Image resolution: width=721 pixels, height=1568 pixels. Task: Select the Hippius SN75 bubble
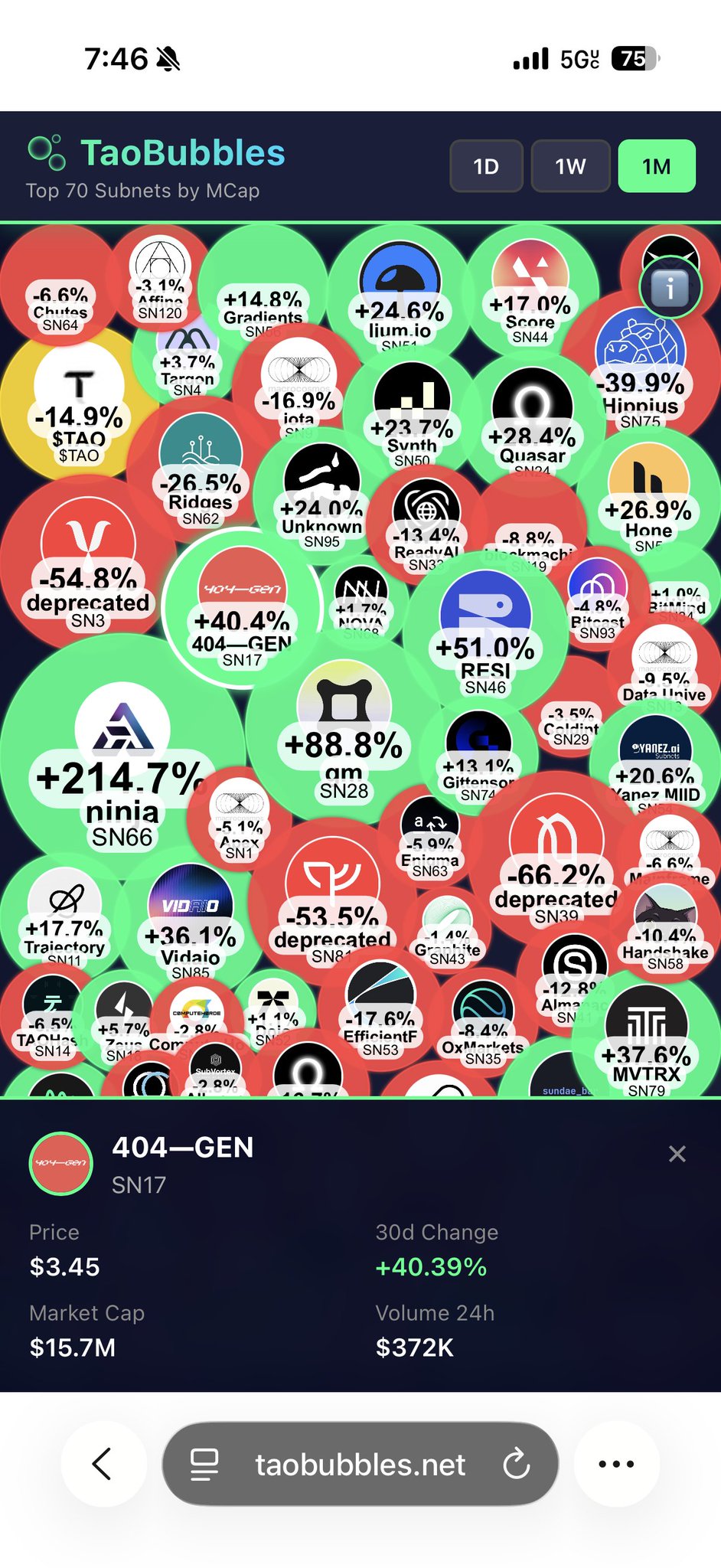640,367
